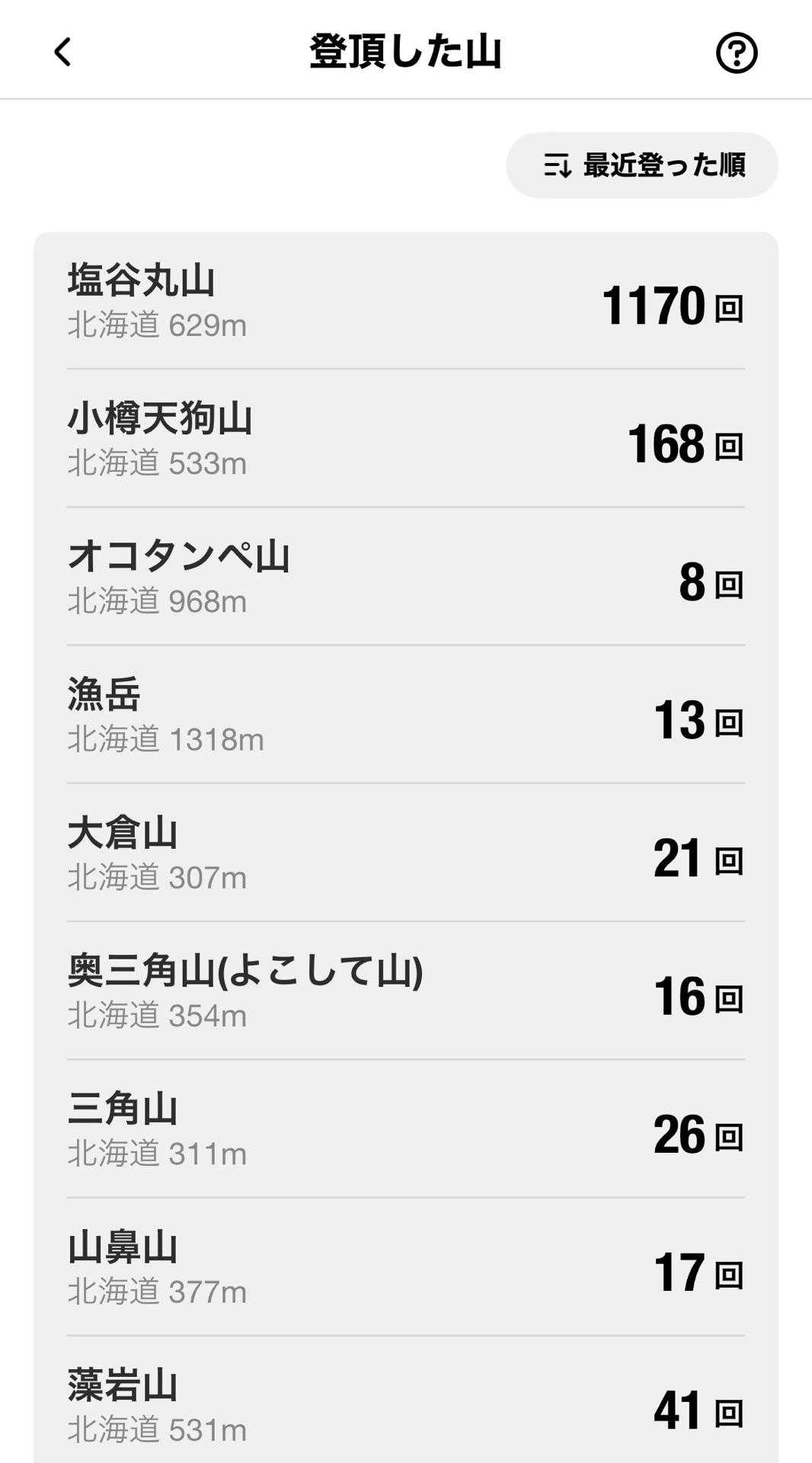
Task: Select the 小樽天狗山 row
Action: [405, 440]
